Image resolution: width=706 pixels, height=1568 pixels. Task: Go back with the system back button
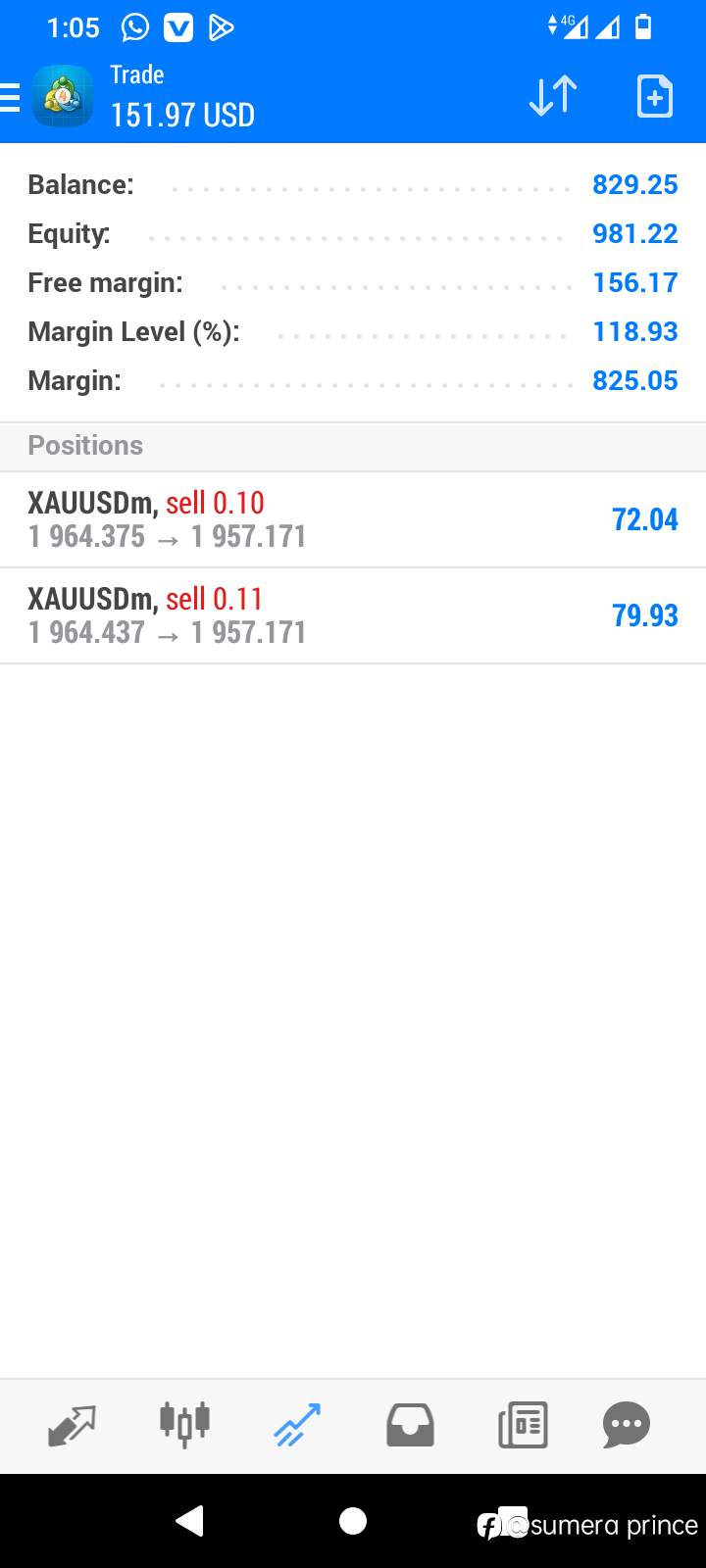pos(189,1521)
